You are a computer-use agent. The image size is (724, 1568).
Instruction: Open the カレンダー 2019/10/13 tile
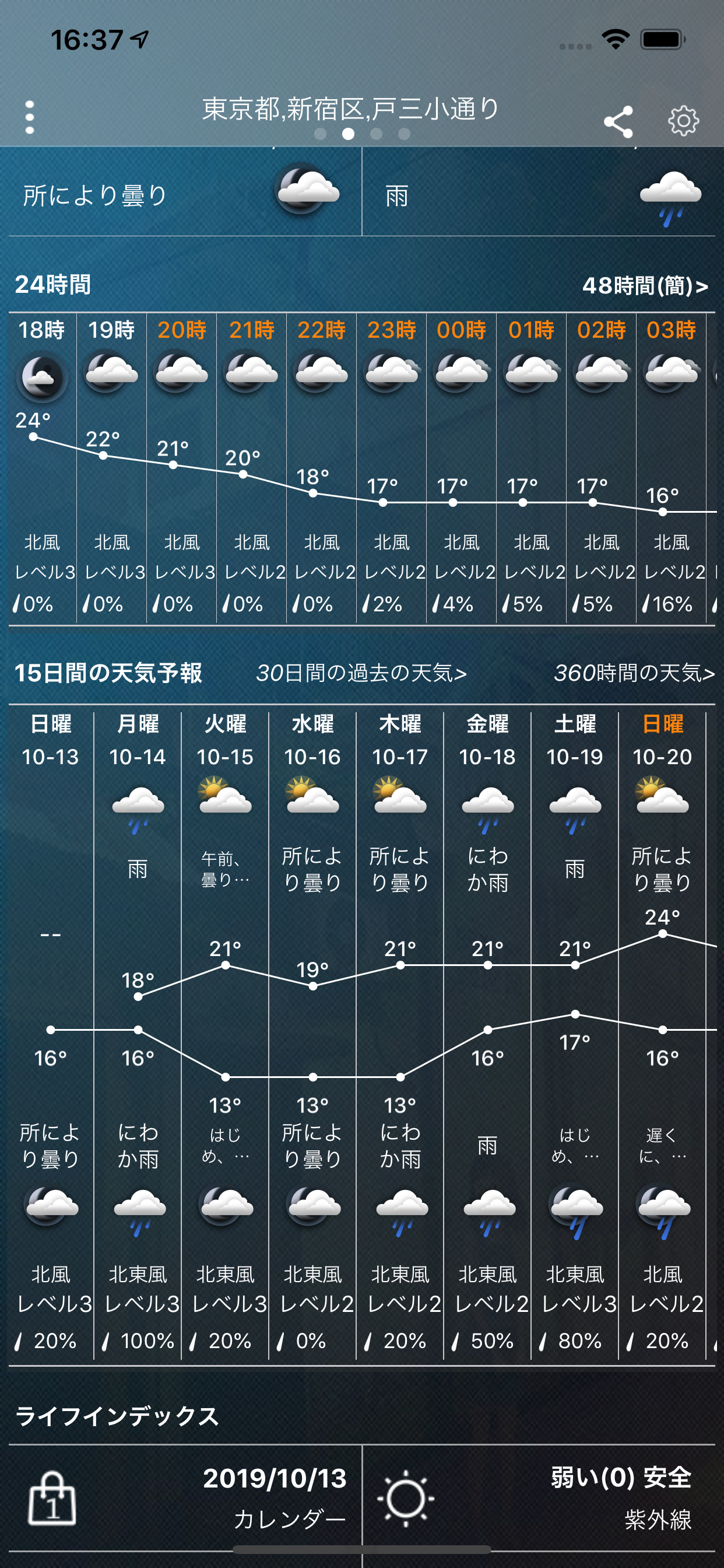pyautogui.click(x=185, y=1498)
